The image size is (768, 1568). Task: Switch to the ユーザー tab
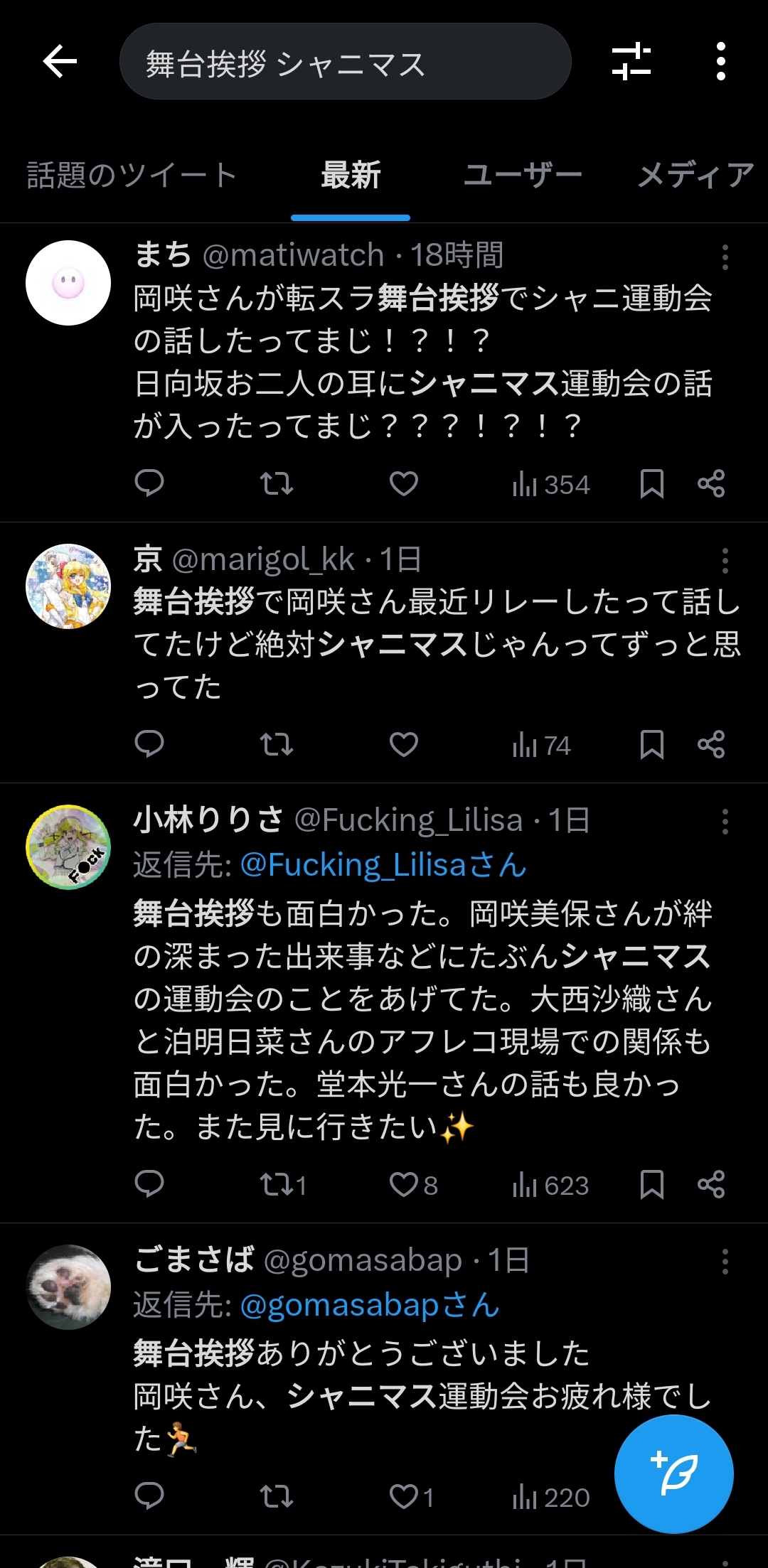(523, 176)
